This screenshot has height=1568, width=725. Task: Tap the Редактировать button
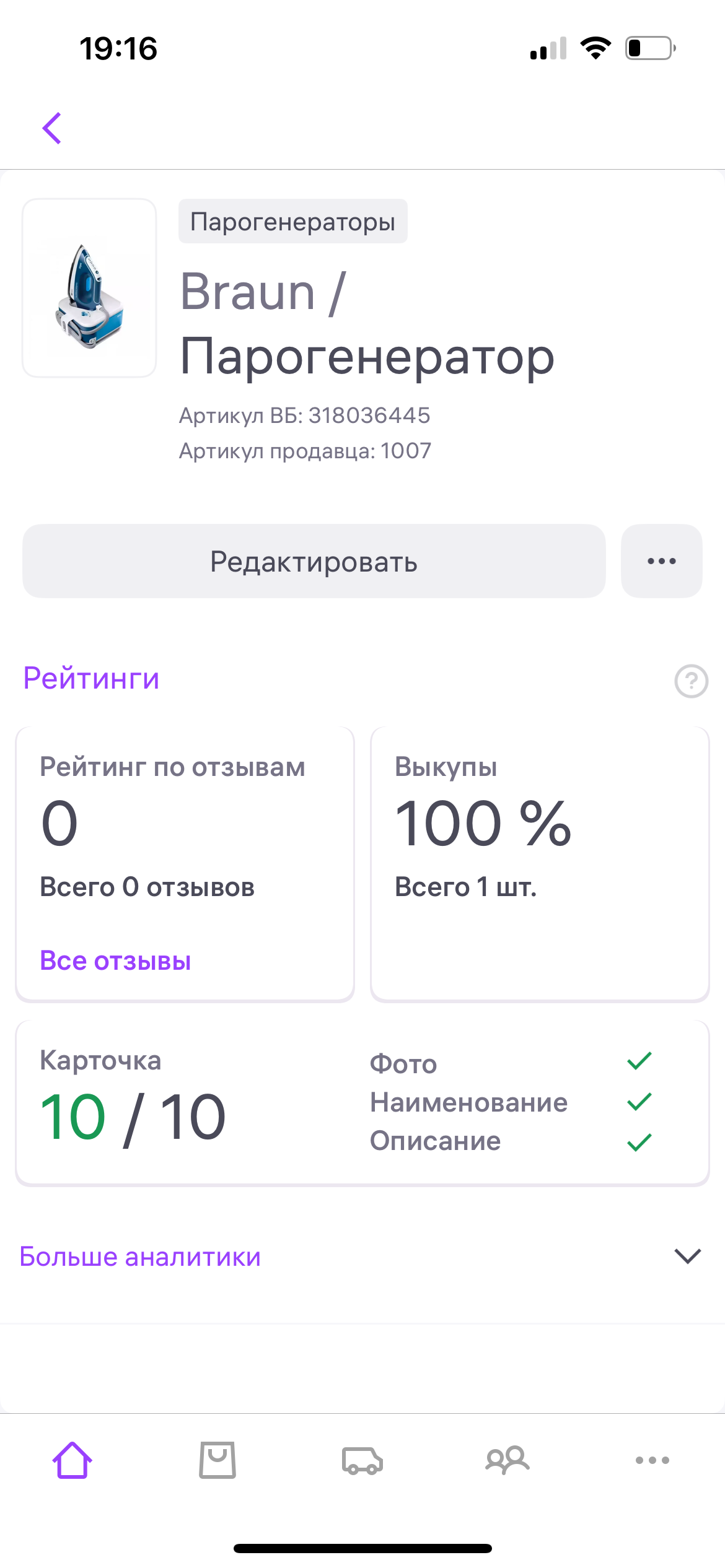(314, 561)
